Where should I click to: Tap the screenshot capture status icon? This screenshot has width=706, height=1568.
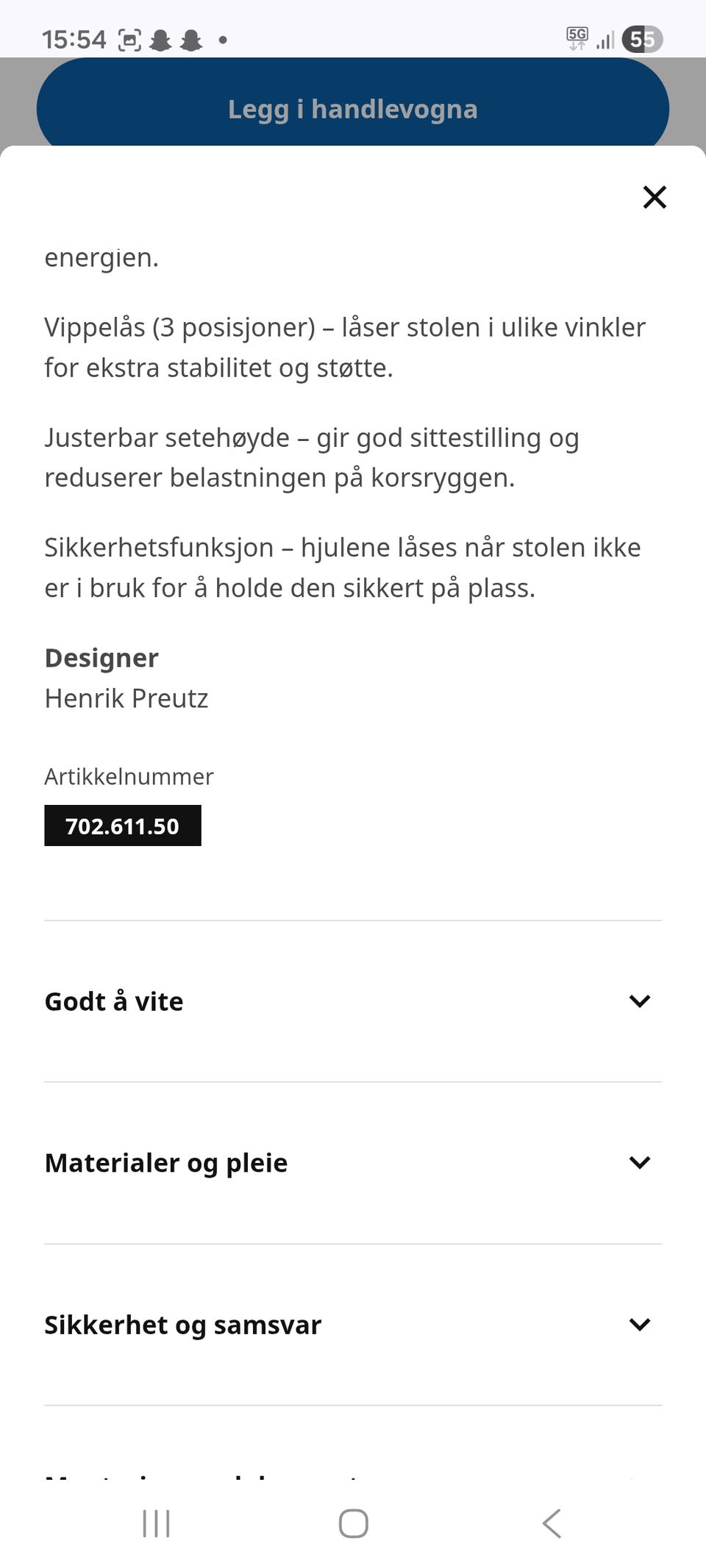(130, 39)
